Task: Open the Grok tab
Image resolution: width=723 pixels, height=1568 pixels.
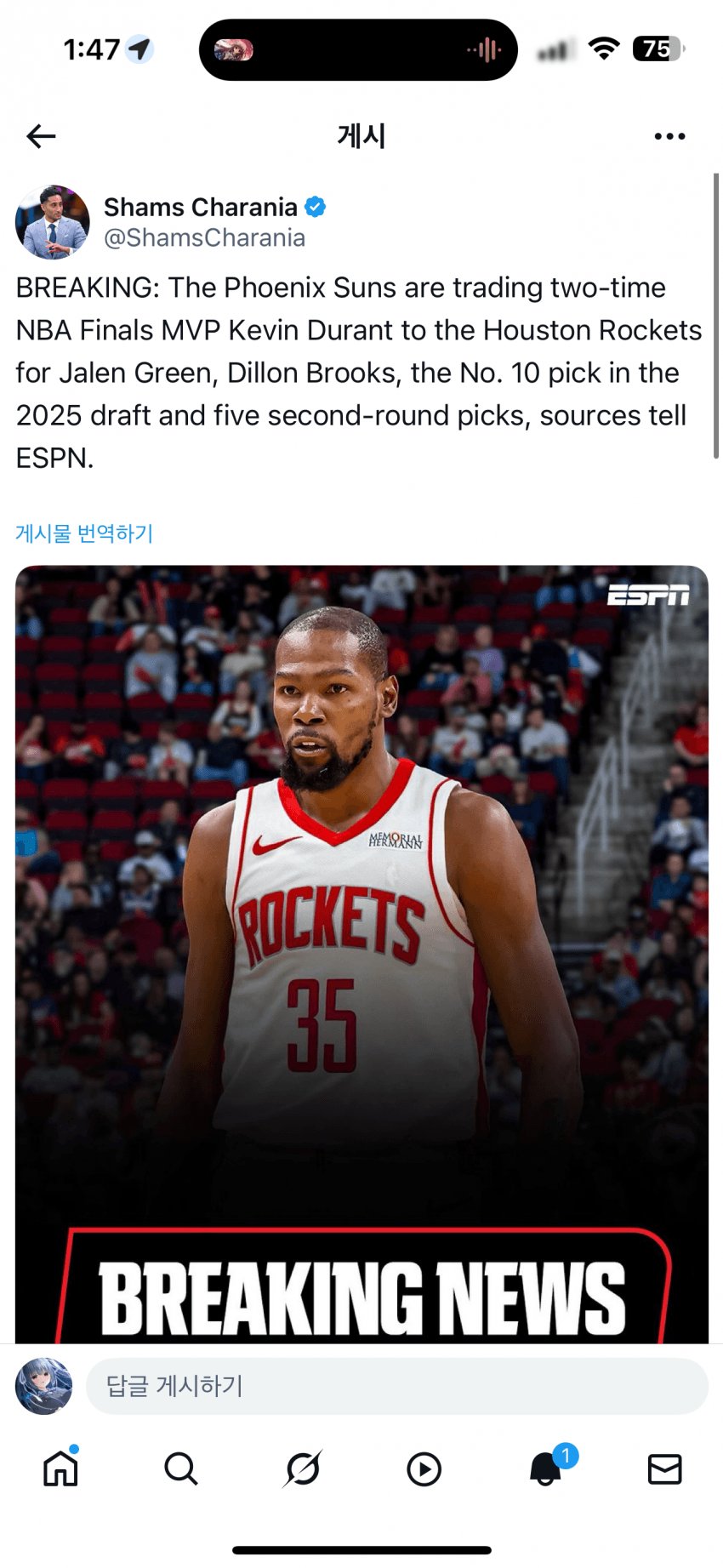Action: click(x=303, y=1468)
